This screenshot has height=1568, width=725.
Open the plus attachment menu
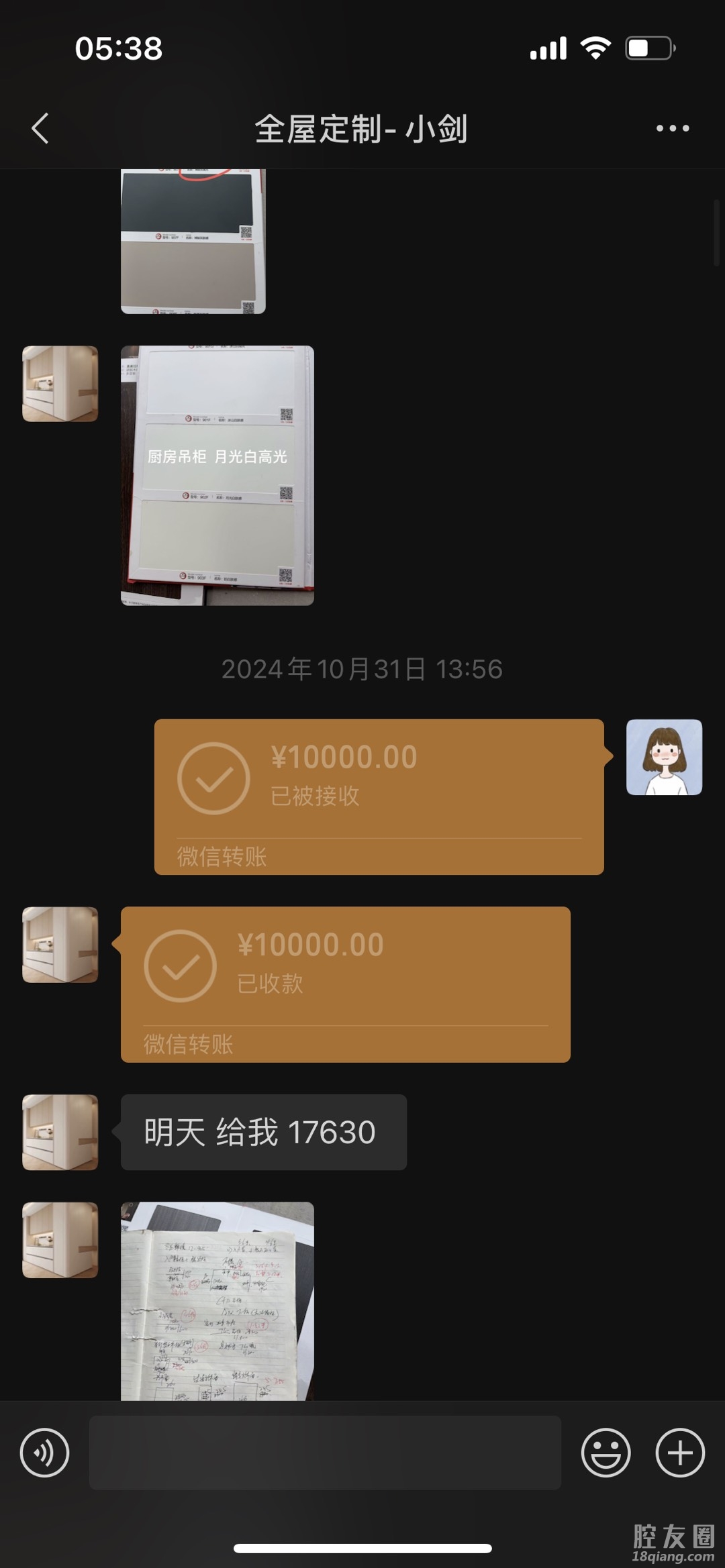click(679, 1453)
